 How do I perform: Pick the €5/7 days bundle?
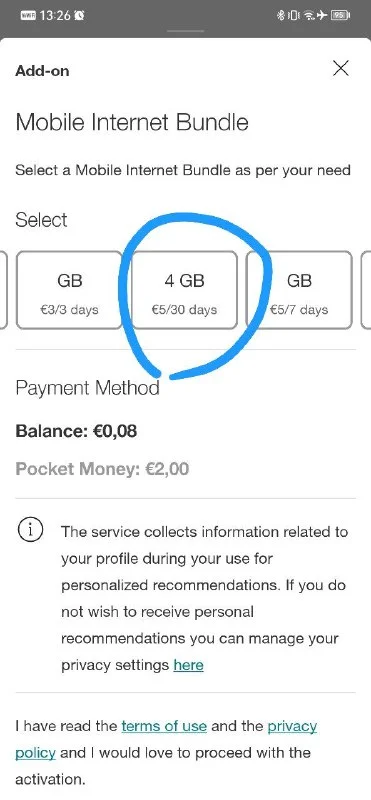click(x=299, y=290)
